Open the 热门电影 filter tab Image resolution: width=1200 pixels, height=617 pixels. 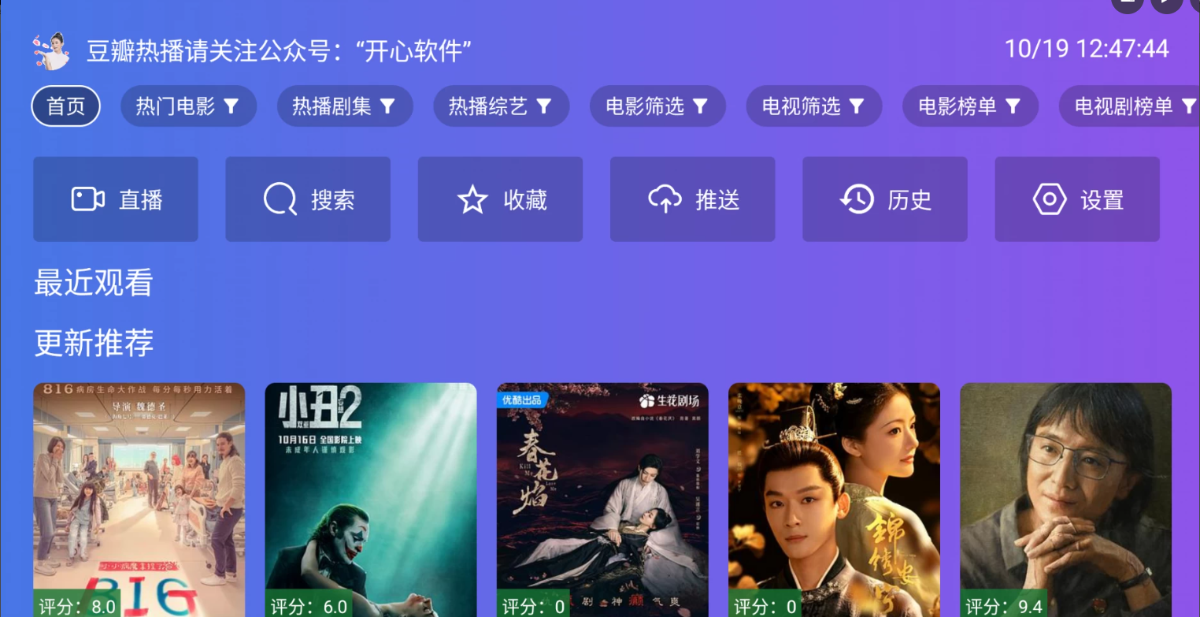coord(188,106)
